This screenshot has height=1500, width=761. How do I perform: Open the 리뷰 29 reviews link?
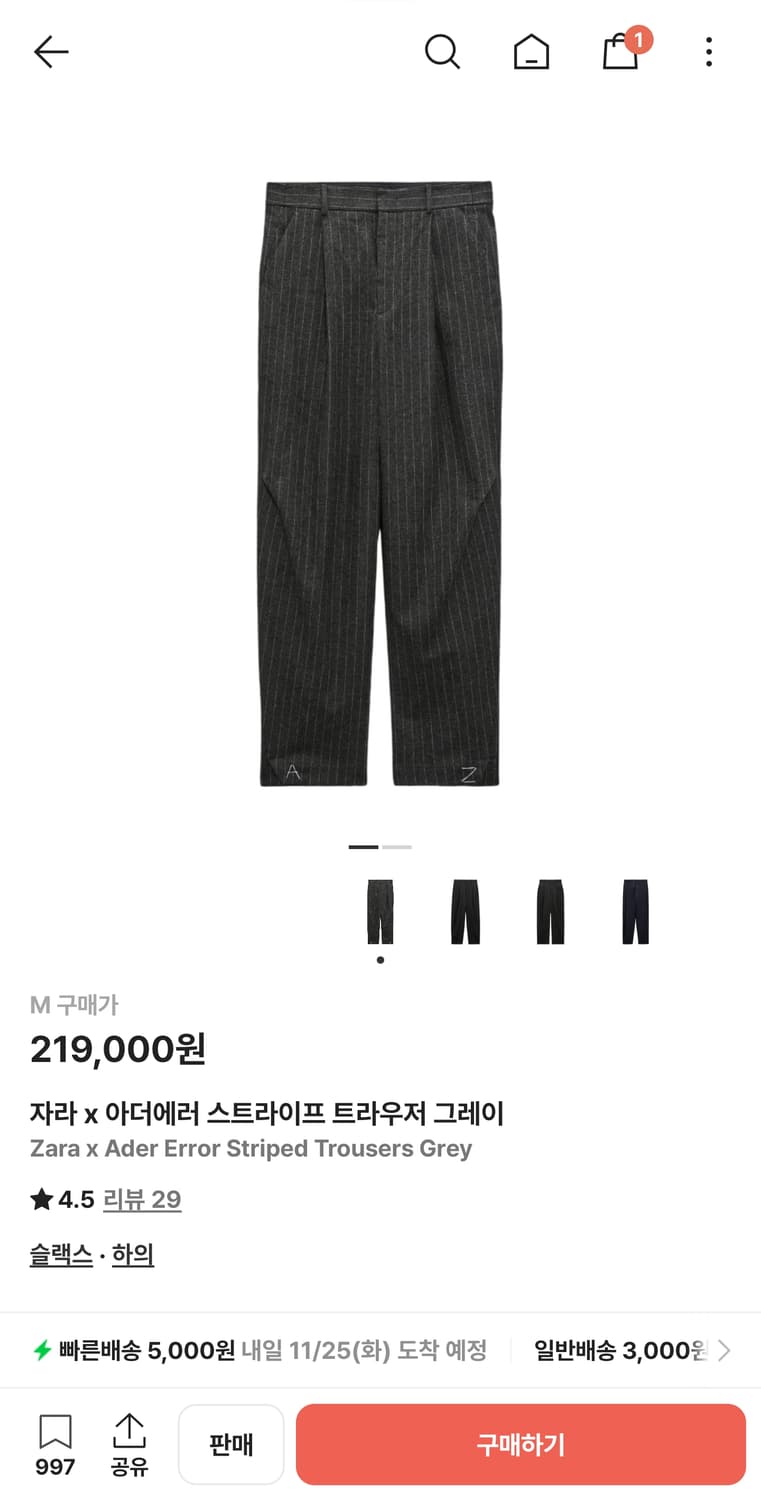tap(142, 1199)
